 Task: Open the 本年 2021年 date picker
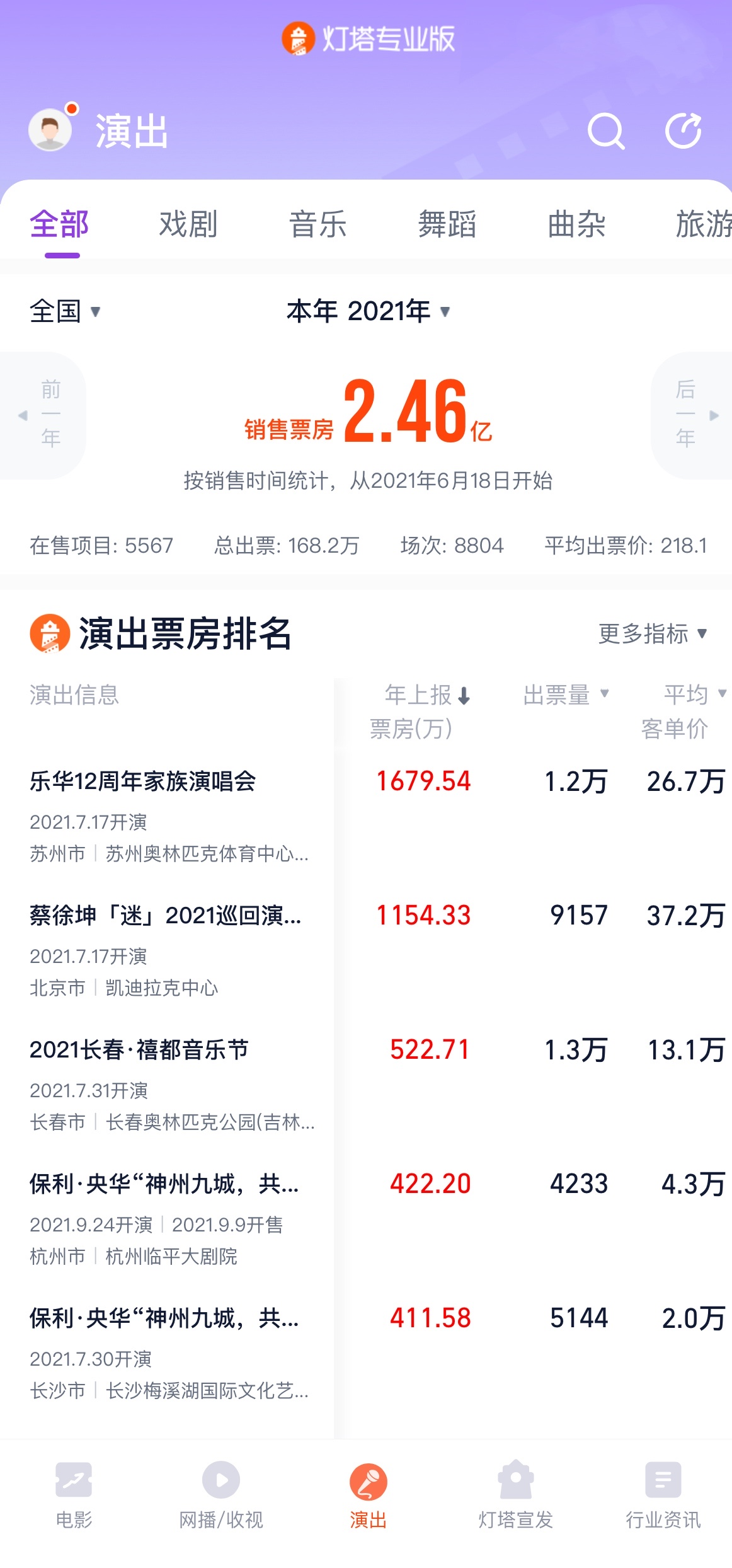pyautogui.click(x=369, y=311)
